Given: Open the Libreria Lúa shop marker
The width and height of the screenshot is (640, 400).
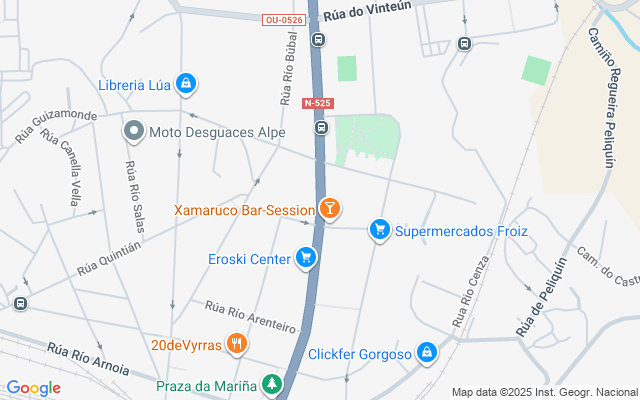Looking at the screenshot, I should [x=185, y=84].
